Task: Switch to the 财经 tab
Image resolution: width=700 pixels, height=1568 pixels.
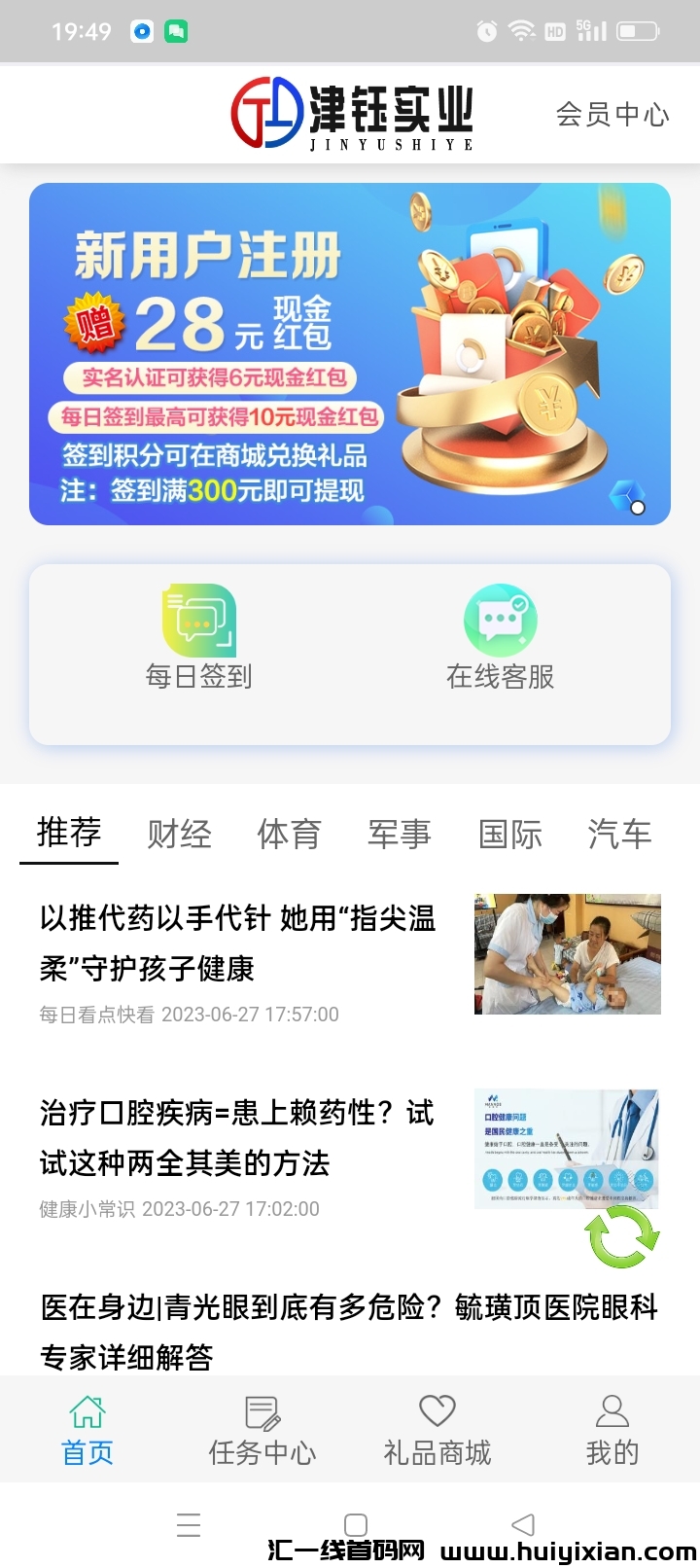Action: (x=179, y=835)
